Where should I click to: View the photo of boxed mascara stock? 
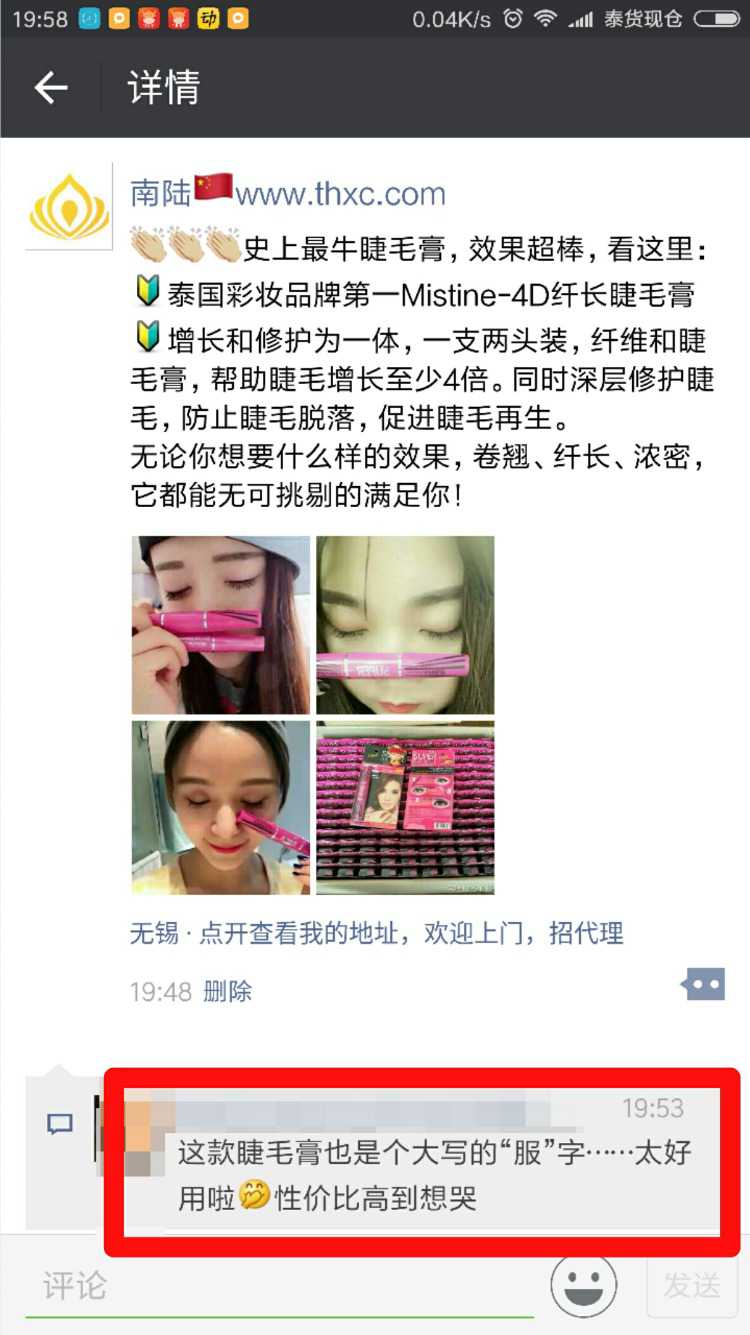[x=405, y=808]
